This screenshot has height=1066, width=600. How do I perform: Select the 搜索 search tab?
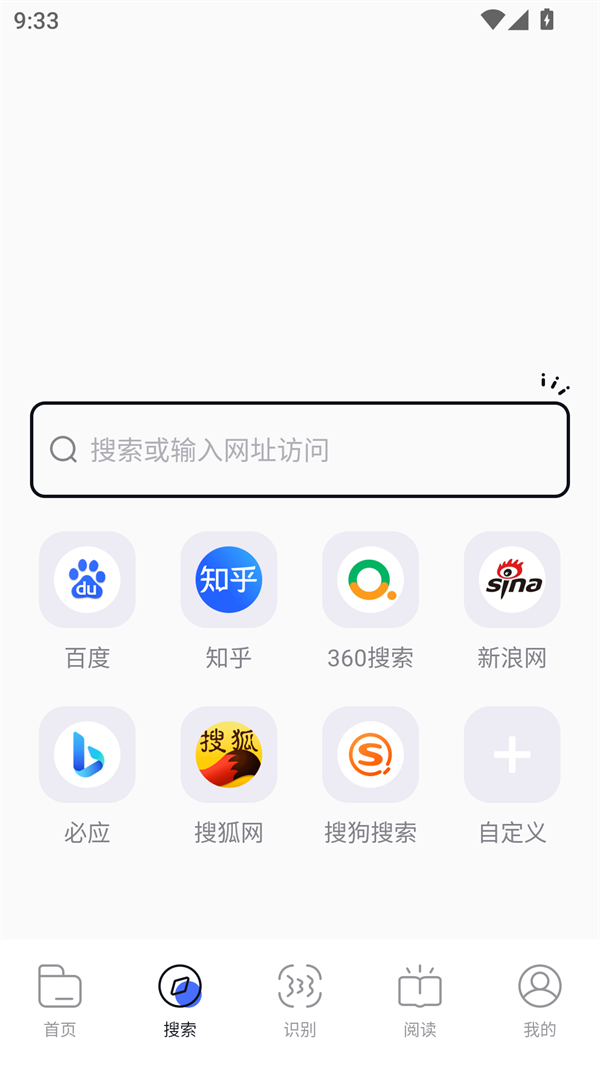pos(180,1000)
